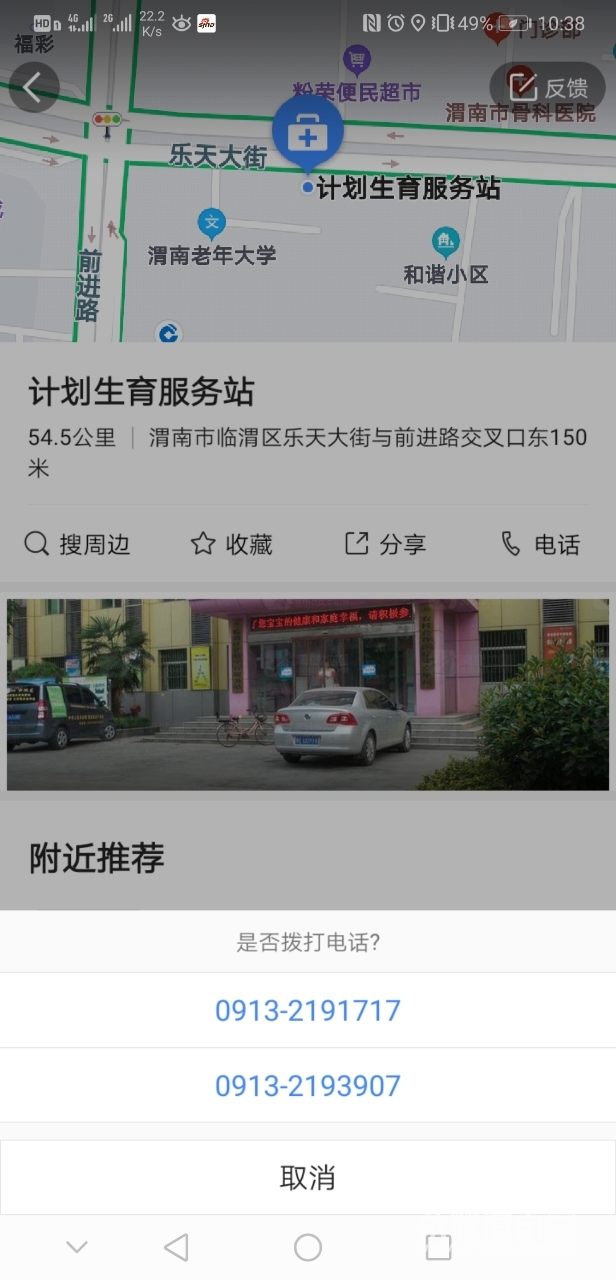Dial 0913-2193907
The height and width of the screenshot is (1280, 616).
[308, 1086]
